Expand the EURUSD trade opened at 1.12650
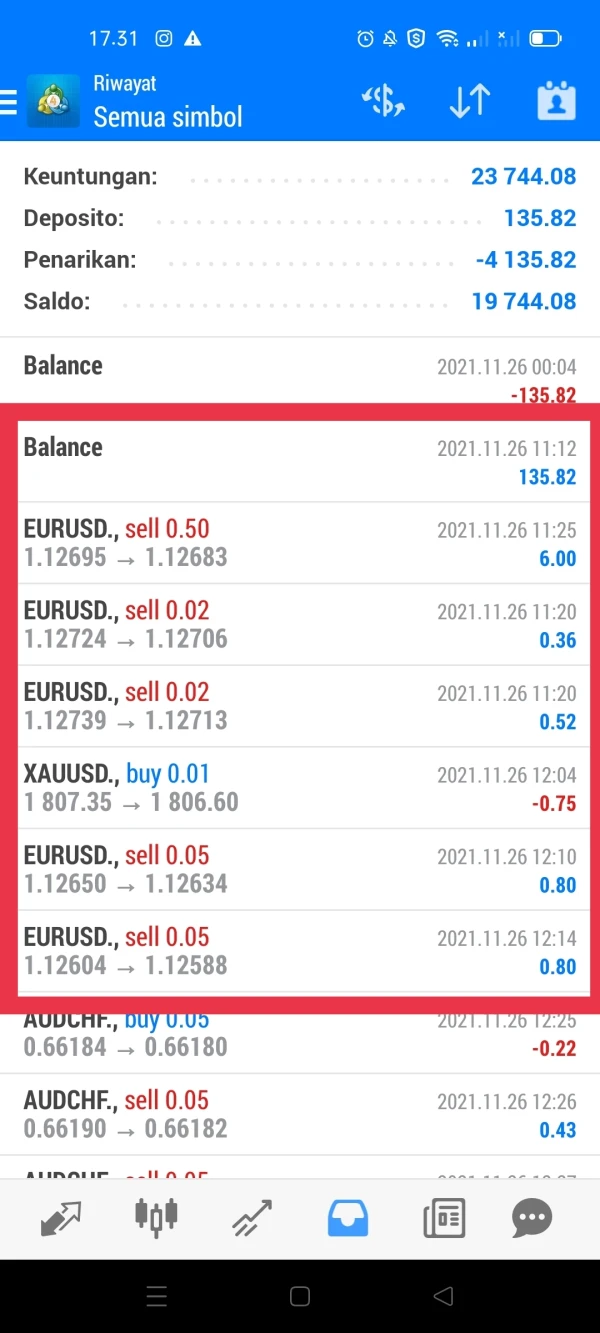Screen dimensions: 600x1333 click(x=300, y=870)
